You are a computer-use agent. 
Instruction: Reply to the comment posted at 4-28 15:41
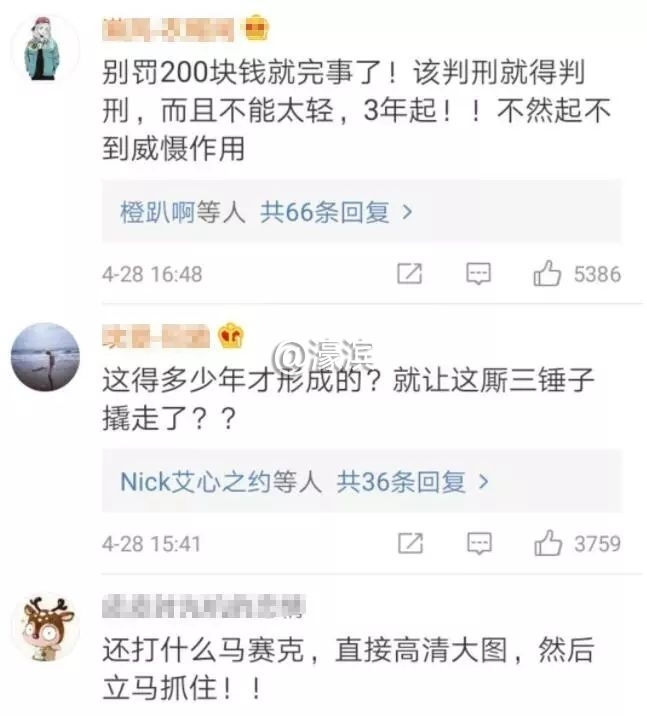[479, 544]
